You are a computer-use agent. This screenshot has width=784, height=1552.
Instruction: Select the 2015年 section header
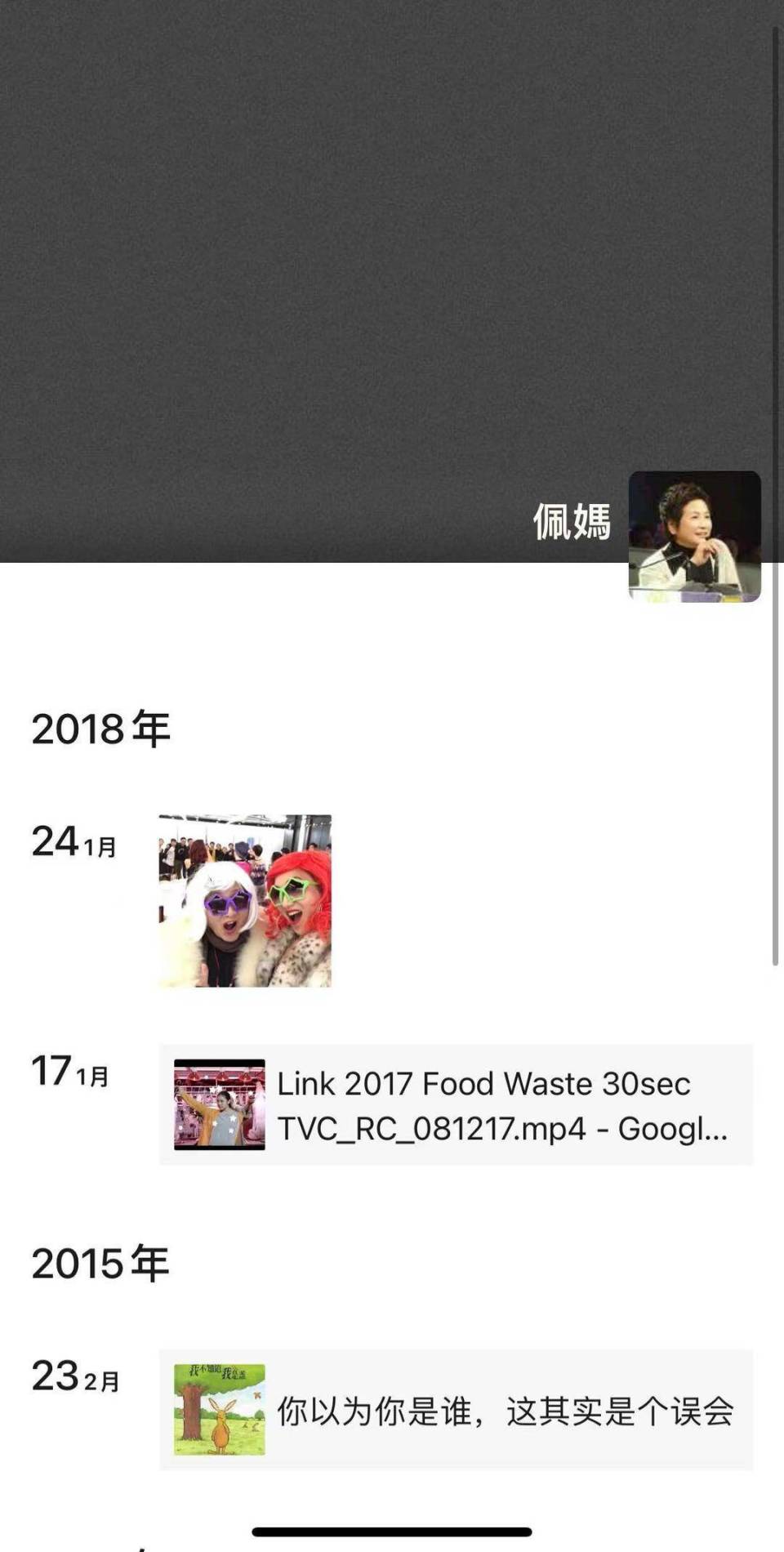[100, 1262]
